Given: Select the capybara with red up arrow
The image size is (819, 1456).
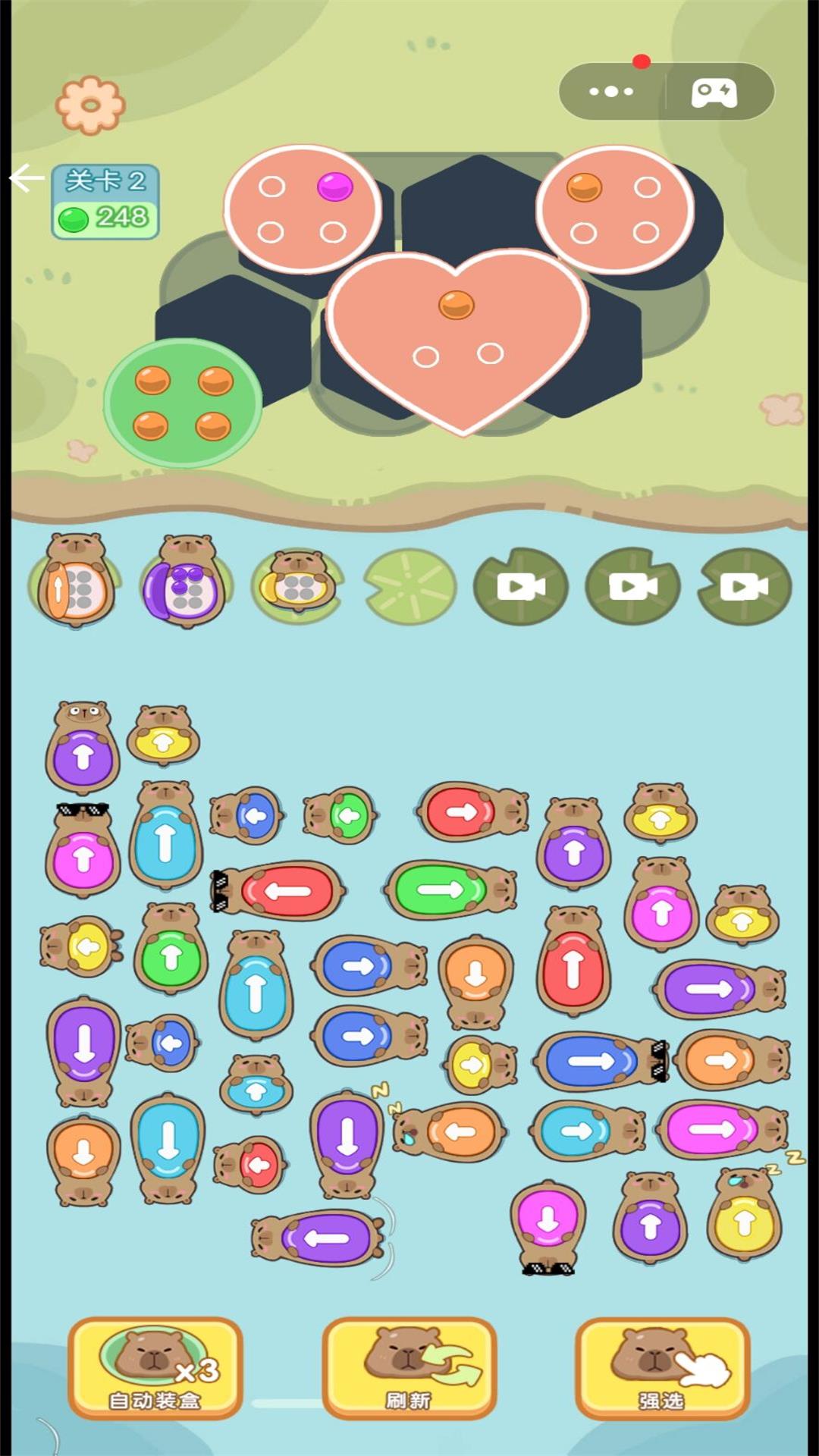Looking at the screenshot, I should (x=573, y=962).
